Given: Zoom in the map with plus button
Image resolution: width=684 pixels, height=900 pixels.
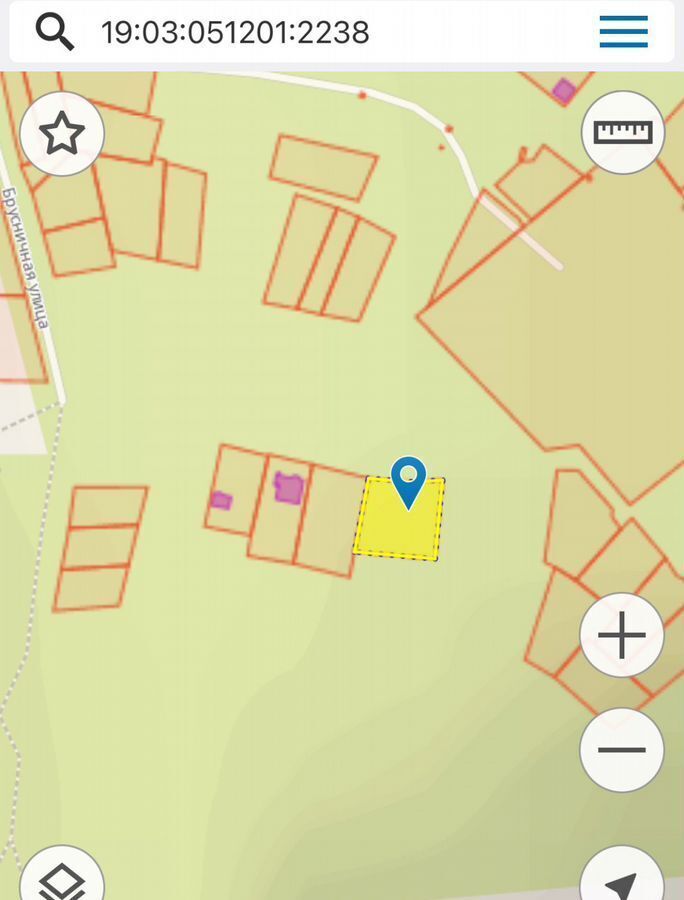Looking at the screenshot, I should click(622, 635).
